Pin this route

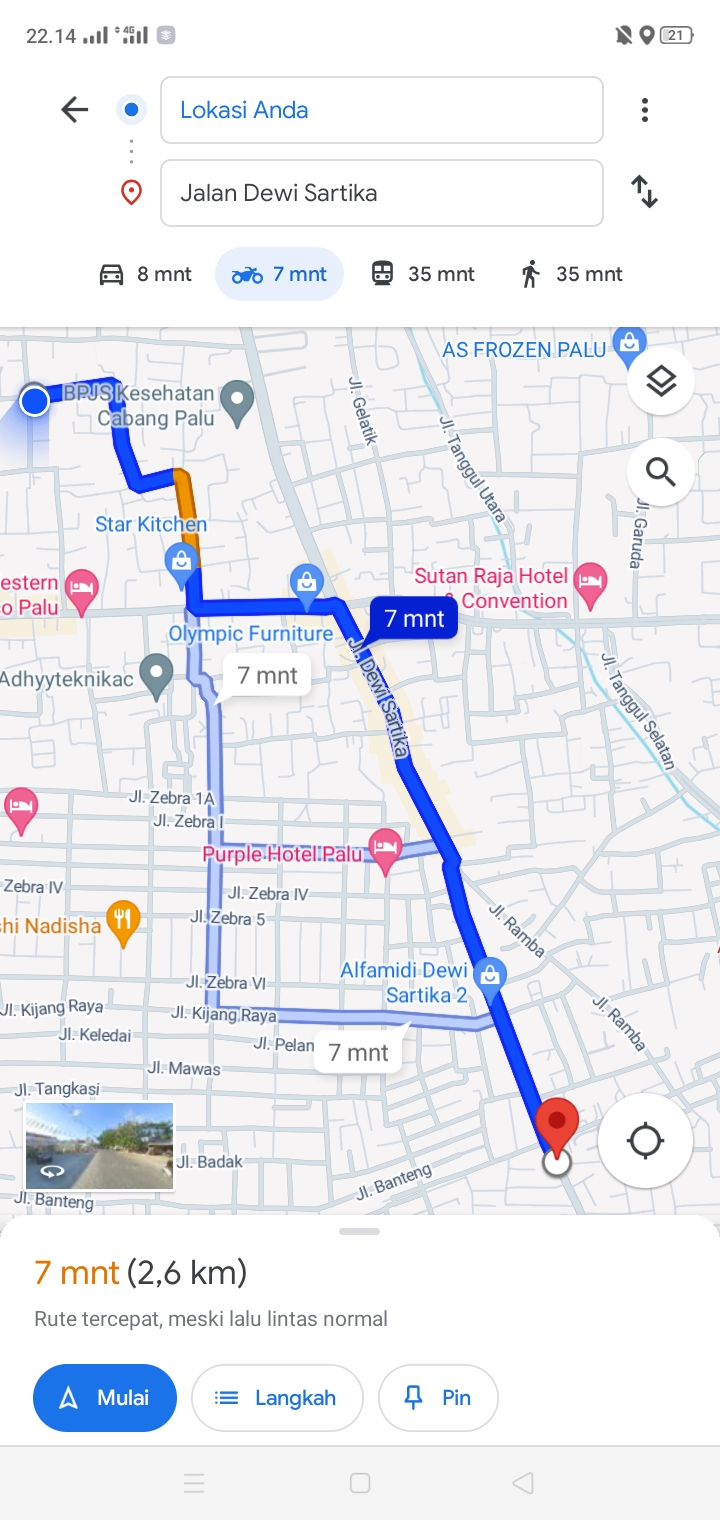pos(438,1398)
